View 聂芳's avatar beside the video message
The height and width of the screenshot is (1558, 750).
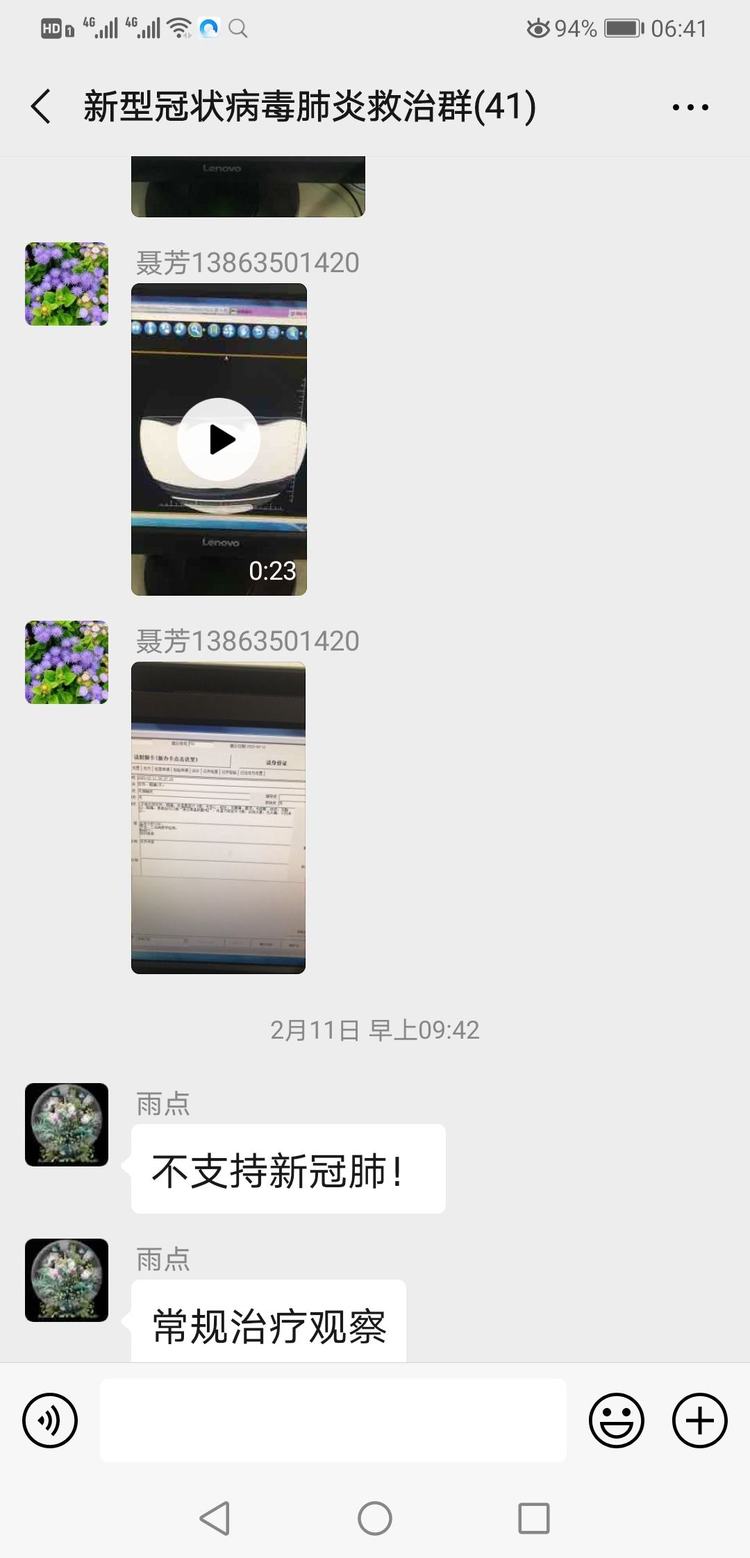pyautogui.click(x=66, y=284)
